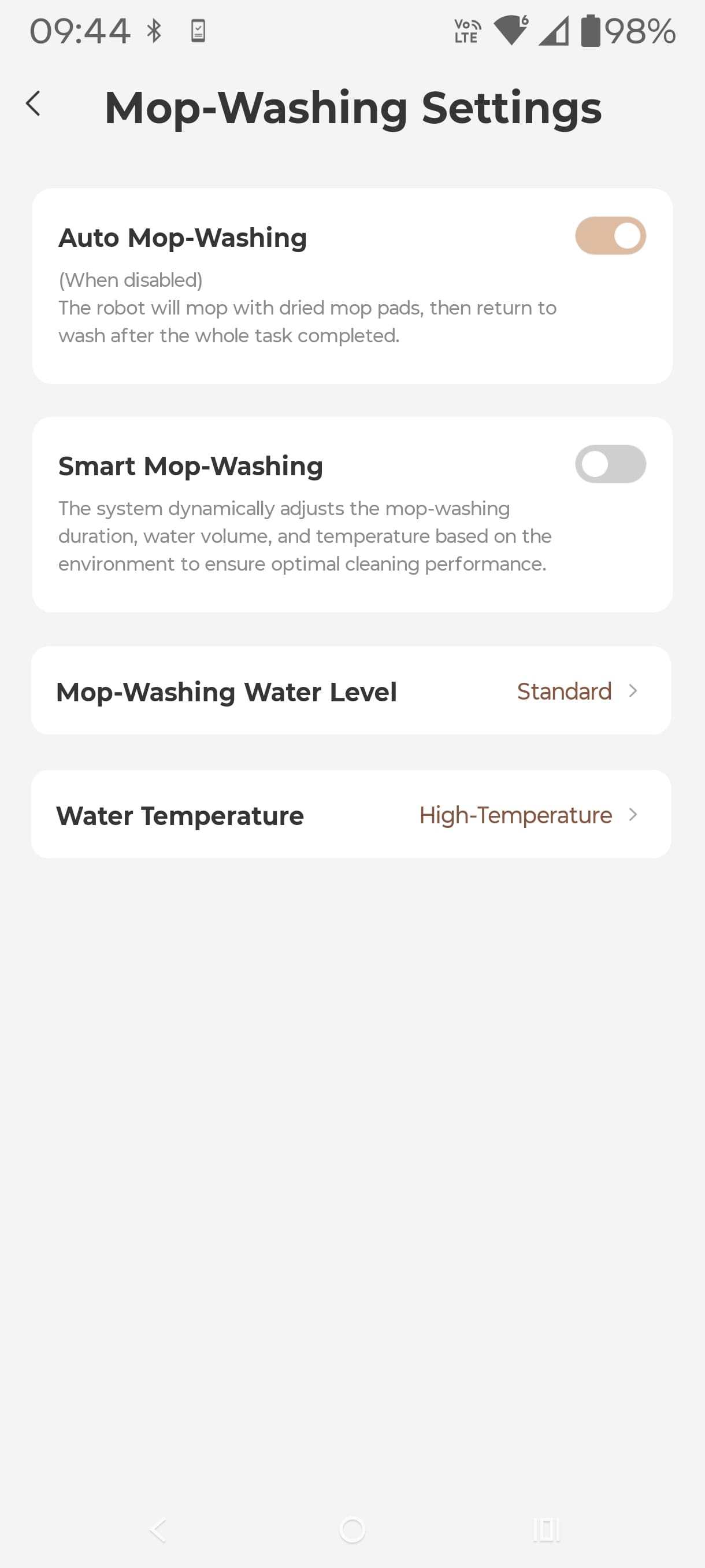Disable the Auto Mop-Washing switch
705x1568 pixels.
(610, 235)
